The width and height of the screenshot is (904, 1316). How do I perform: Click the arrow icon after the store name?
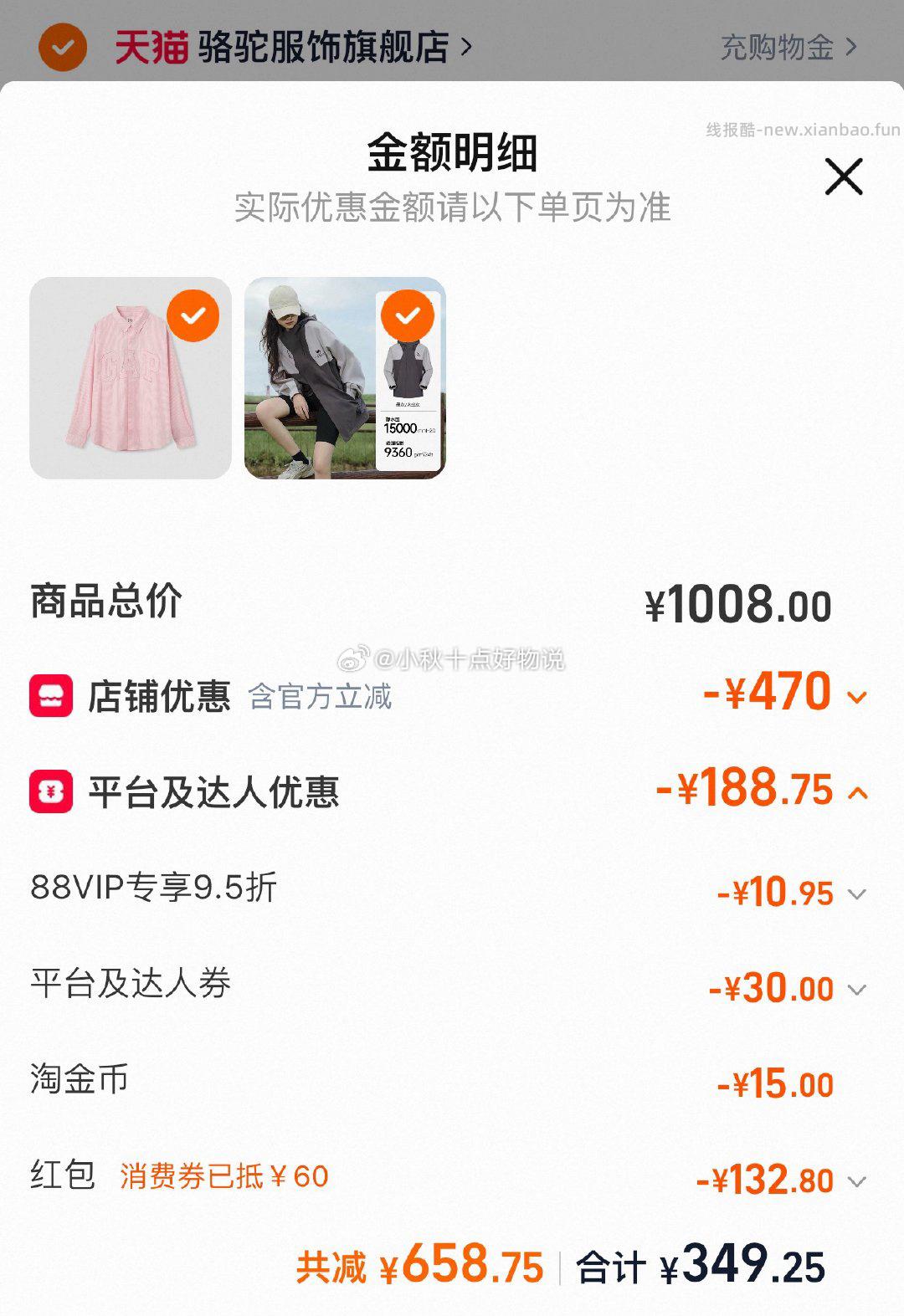tap(465, 48)
